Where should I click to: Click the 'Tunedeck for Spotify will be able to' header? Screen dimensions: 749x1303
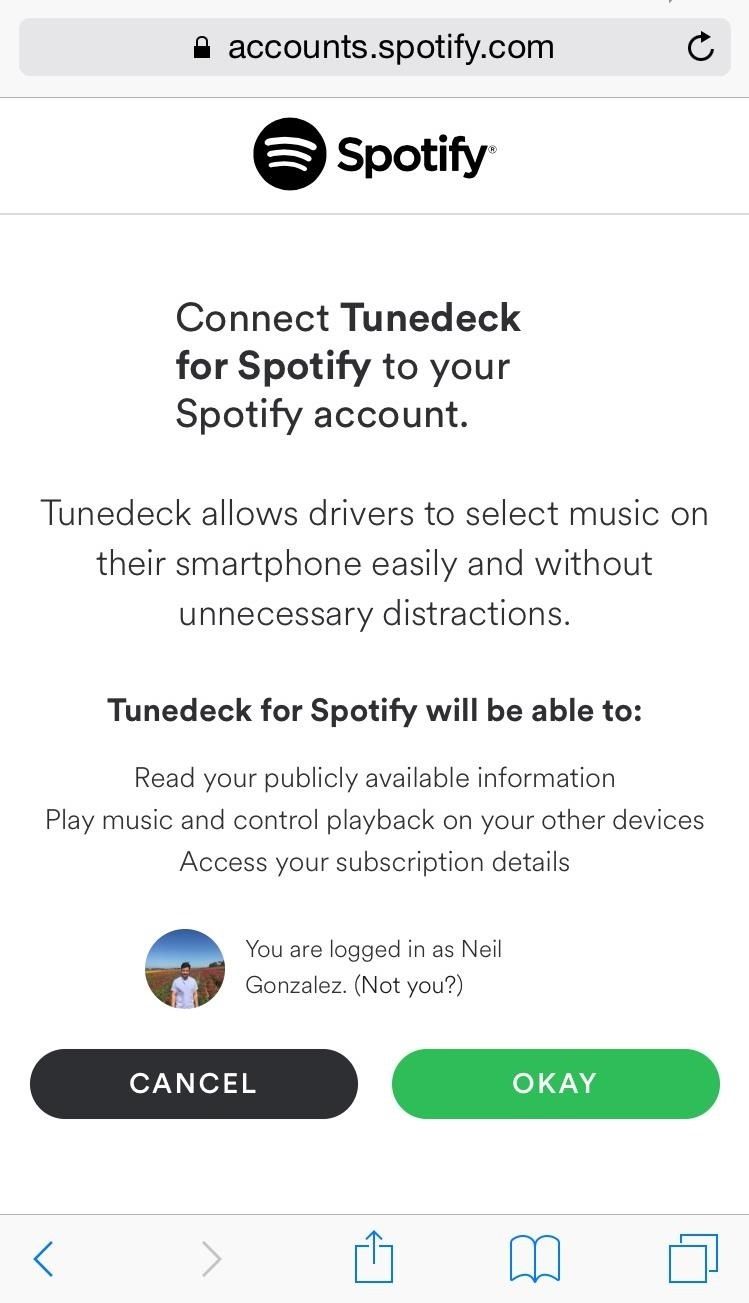coord(374,710)
